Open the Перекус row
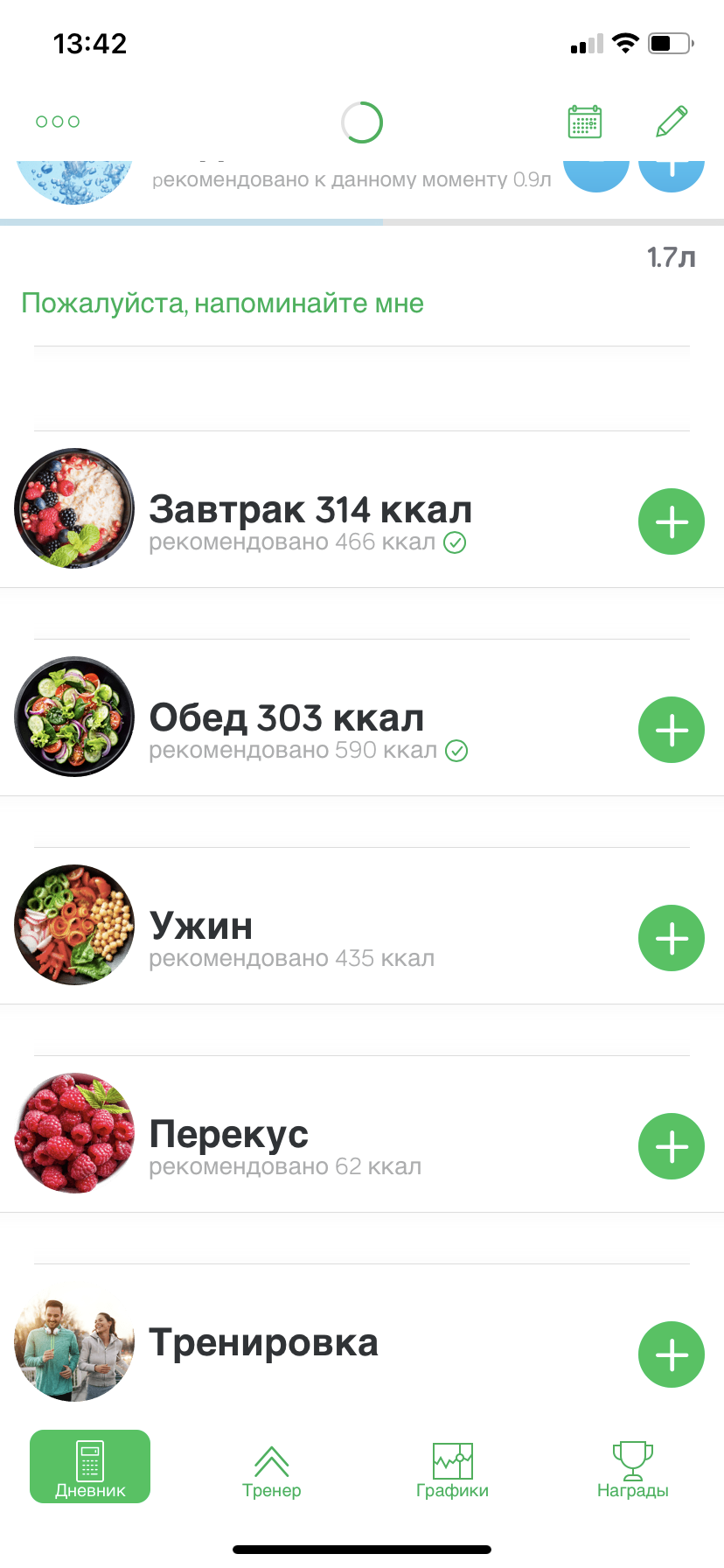The image size is (724, 1568). point(229,1135)
